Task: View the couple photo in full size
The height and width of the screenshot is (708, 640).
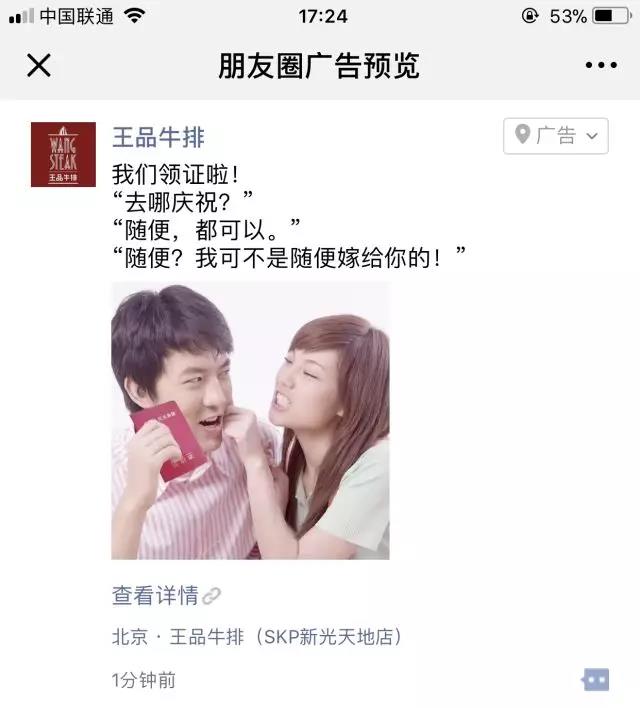Action: [x=250, y=420]
